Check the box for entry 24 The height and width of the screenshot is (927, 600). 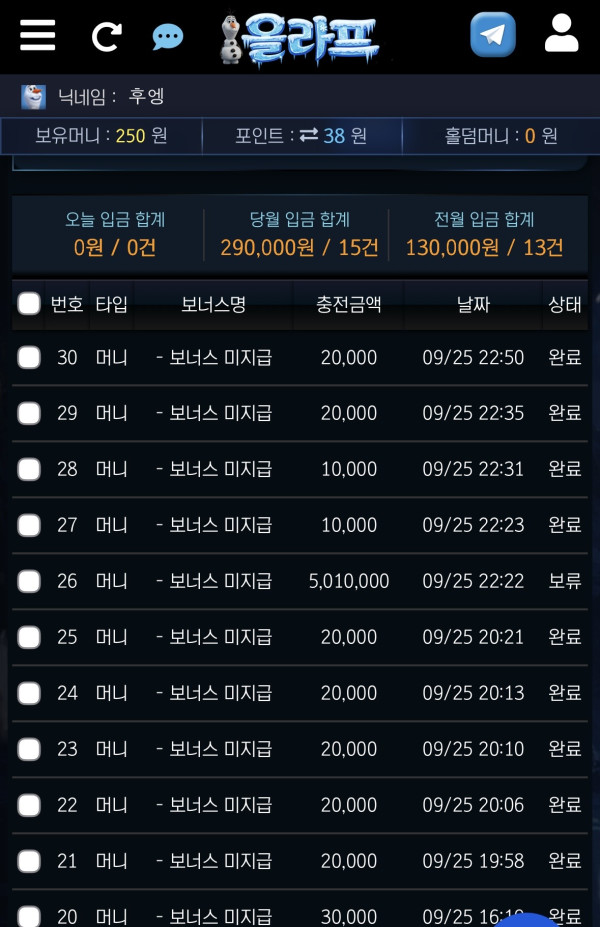click(x=29, y=692)
